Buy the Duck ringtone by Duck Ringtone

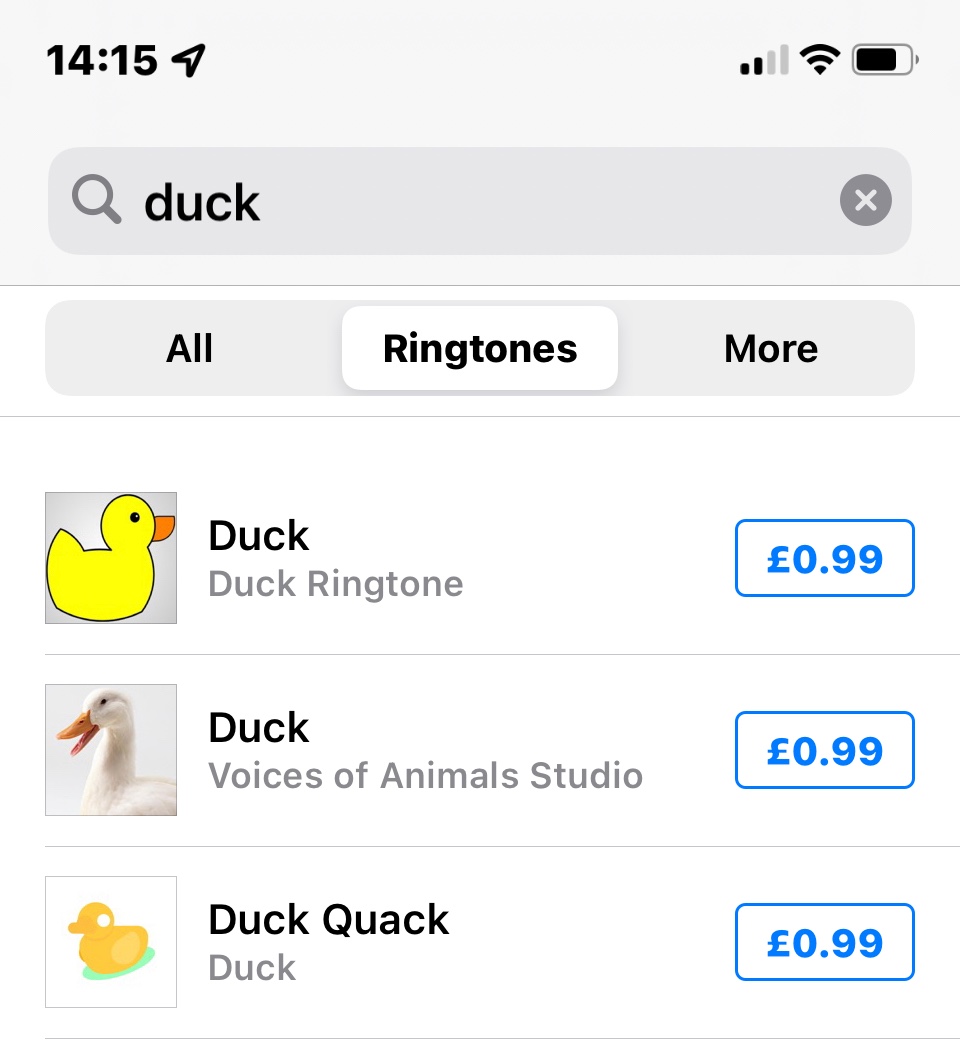[x=824, y=558]
